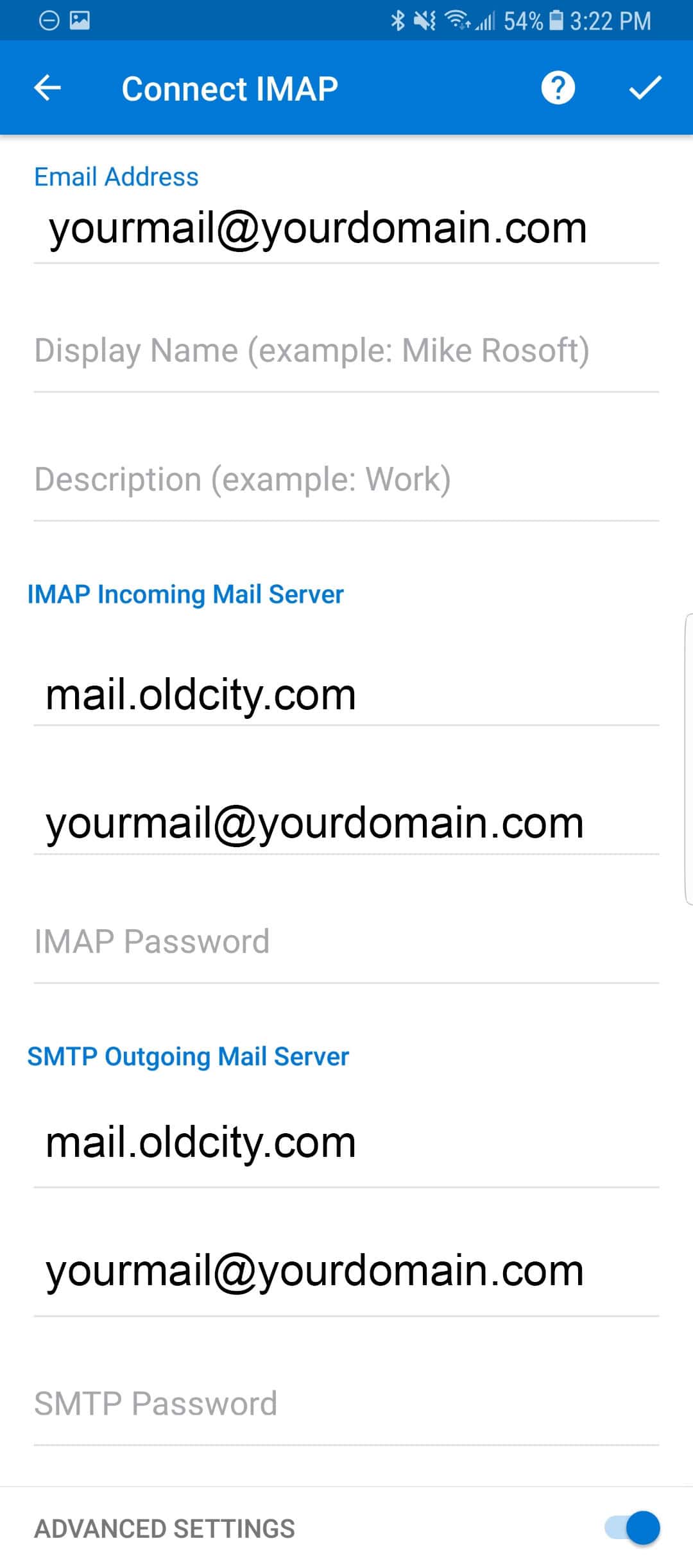Viewport: 693px width, 1568px height.
Task: Focus the Display Name field
Action: [x=346, y=351]
